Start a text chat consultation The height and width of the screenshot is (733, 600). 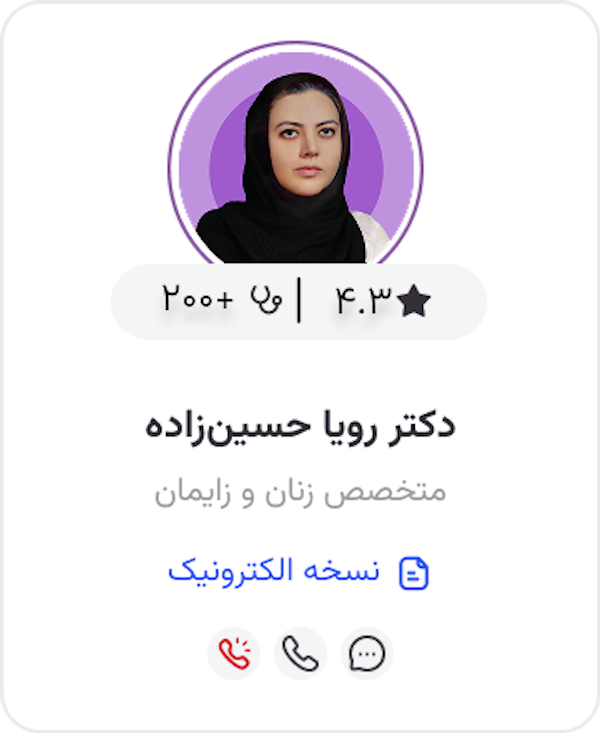point(367,654)
